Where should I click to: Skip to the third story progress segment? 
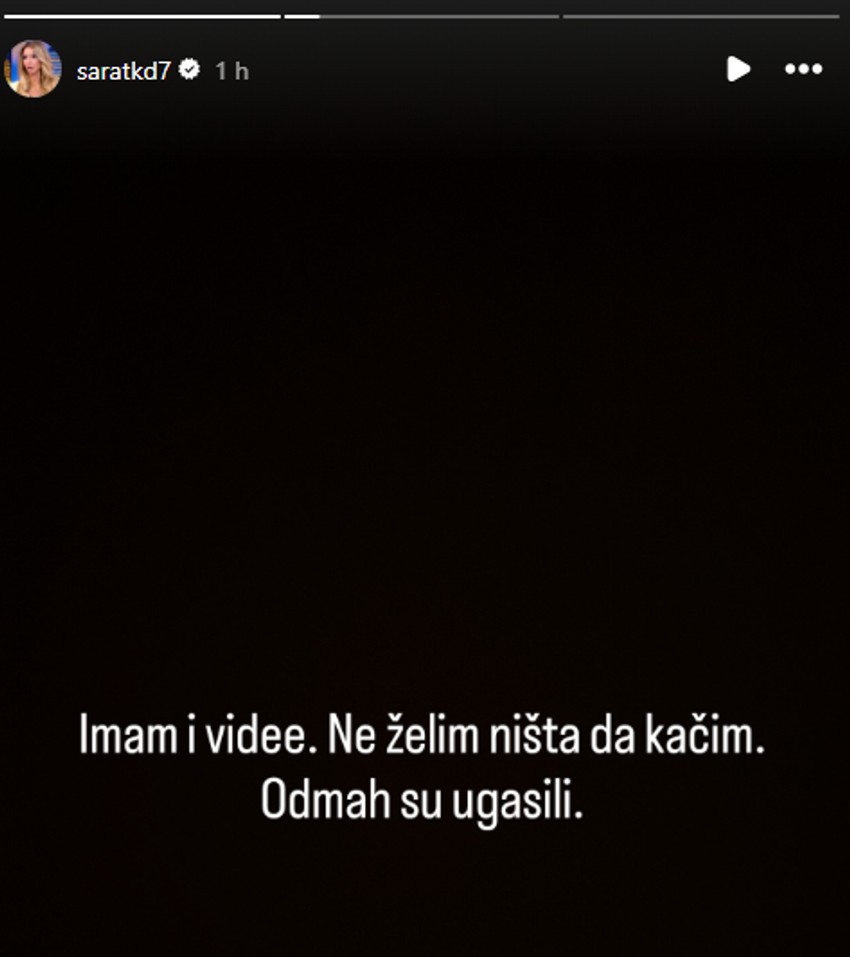(x=700, y=15)
